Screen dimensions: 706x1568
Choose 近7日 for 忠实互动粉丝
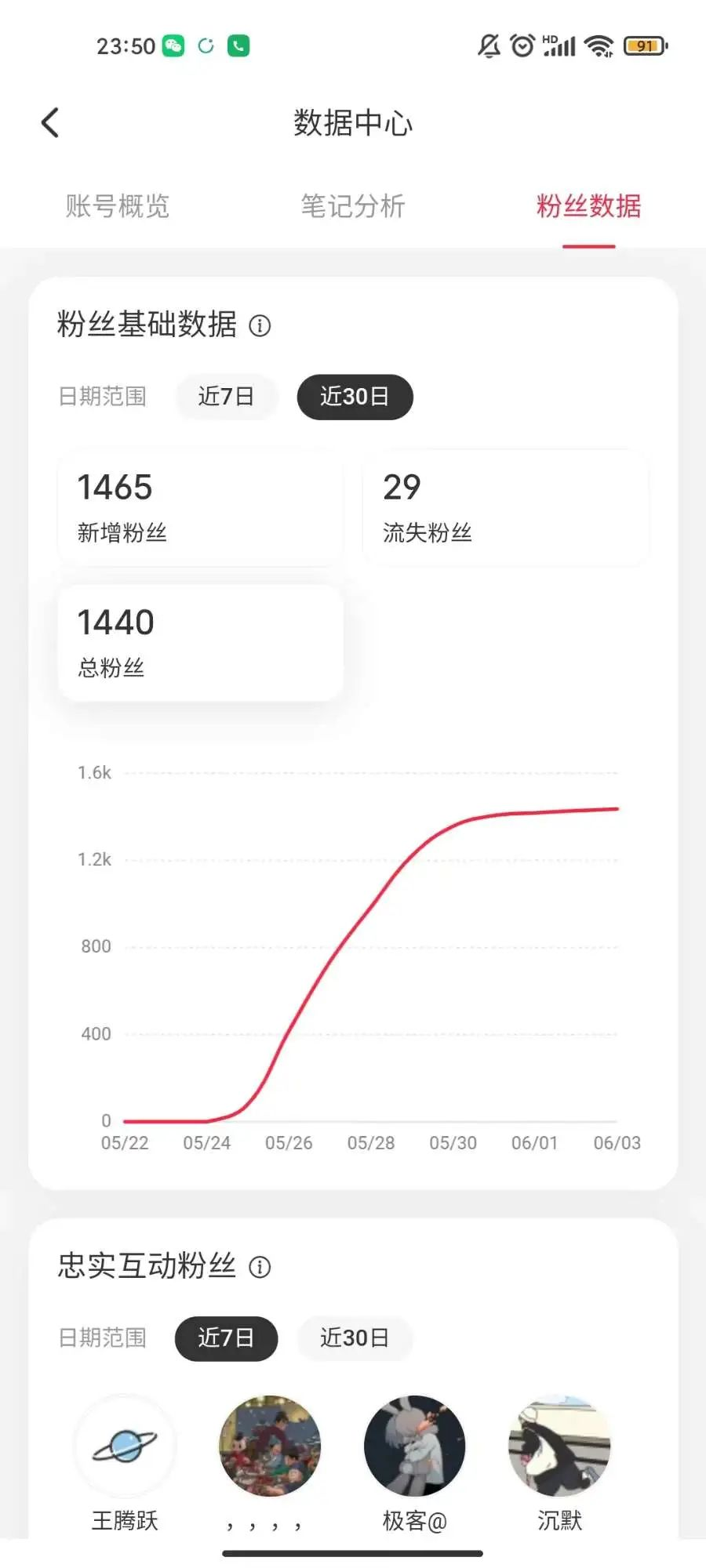[226, 1338]
